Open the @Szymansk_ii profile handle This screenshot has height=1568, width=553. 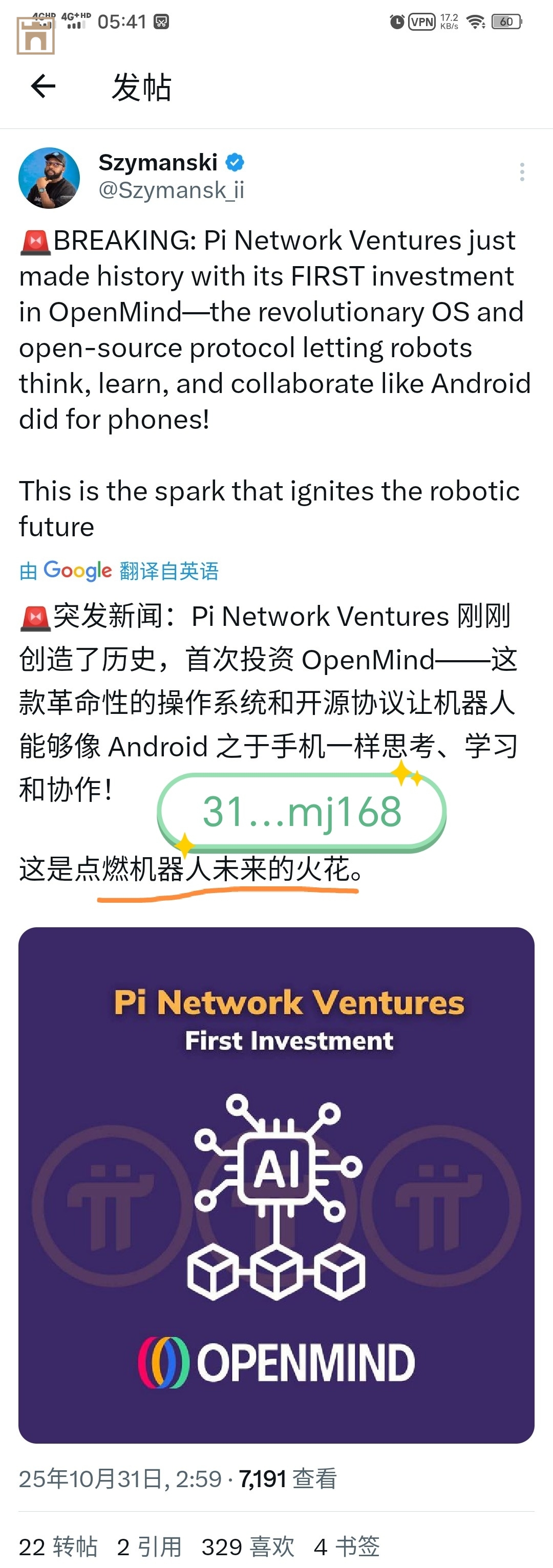[x=171, y=190]
